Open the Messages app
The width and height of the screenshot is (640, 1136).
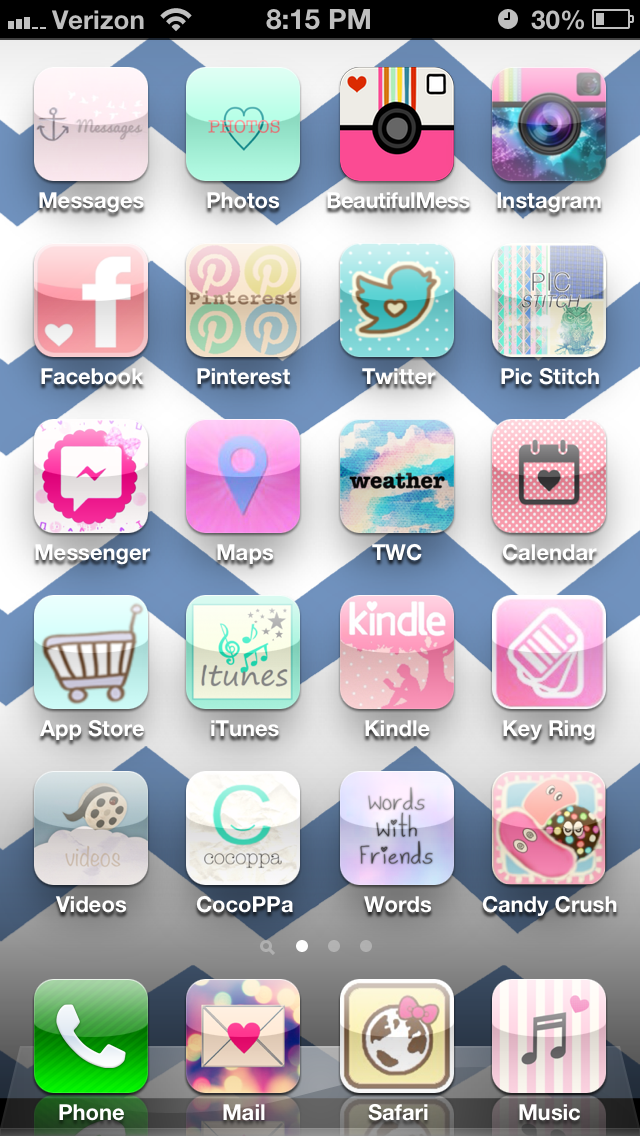91,124
